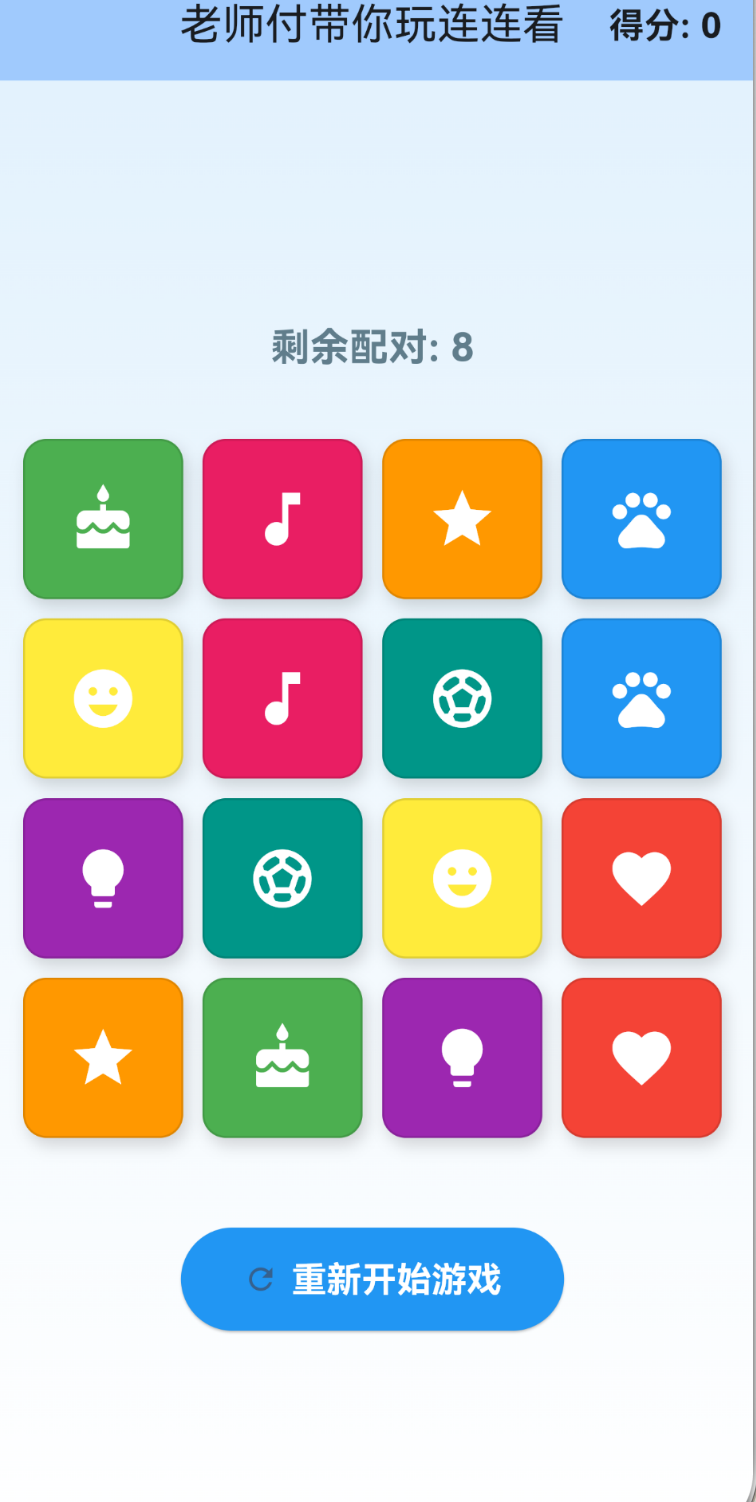
Task: Choose the soccer ball tile beside the lightbulb
Action: click(x=282, y=878)
